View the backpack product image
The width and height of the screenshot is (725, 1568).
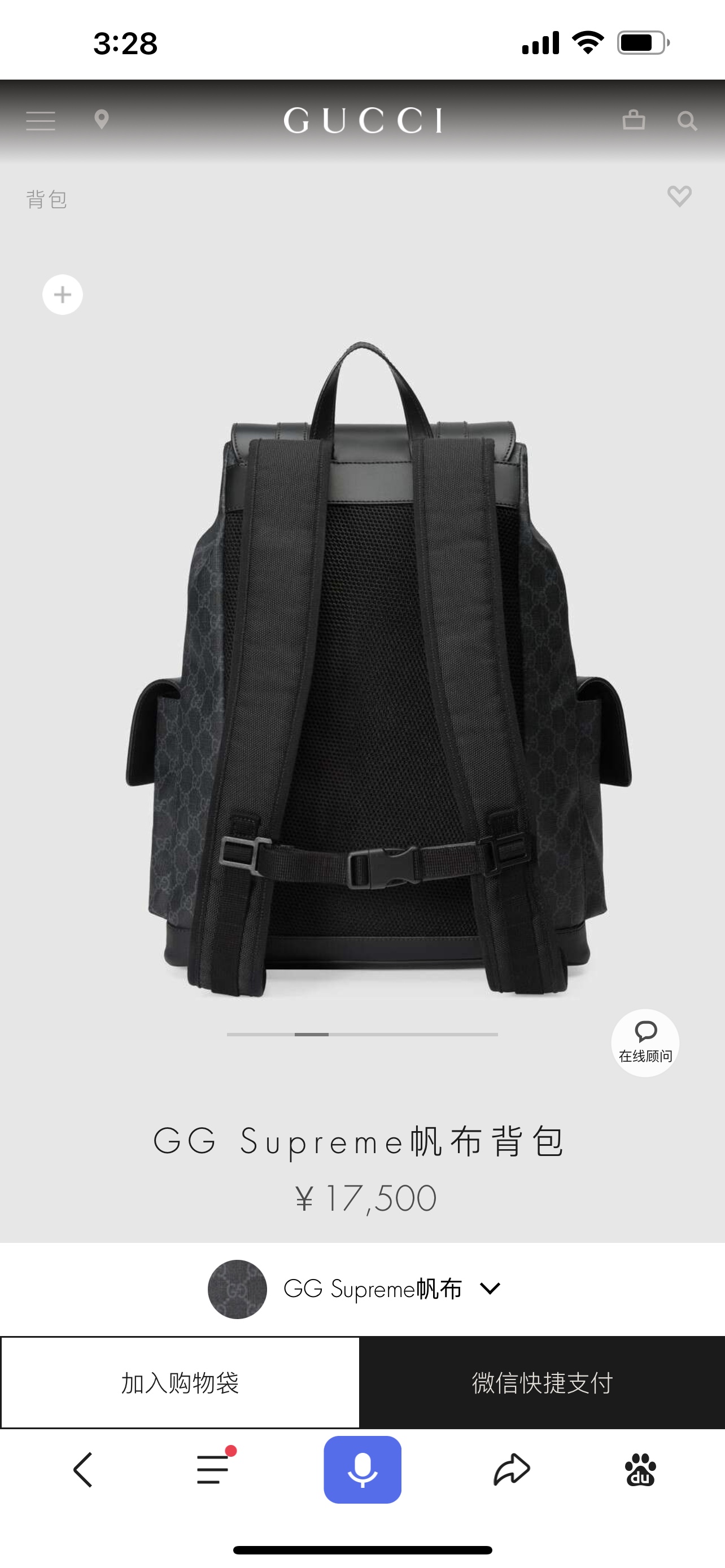click(377, 669)
